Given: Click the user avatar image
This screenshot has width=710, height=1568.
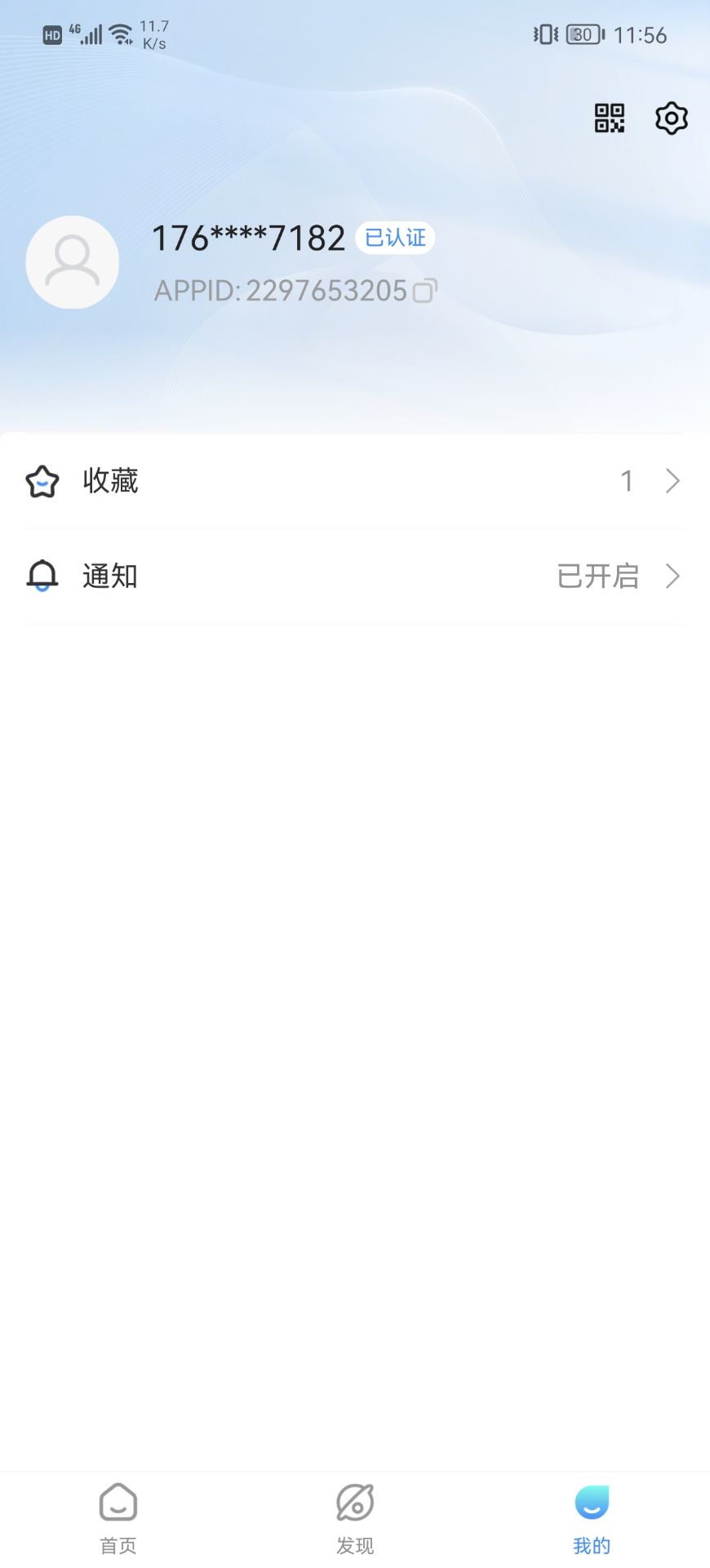Looking at the screenshot, I should [73, 261].
